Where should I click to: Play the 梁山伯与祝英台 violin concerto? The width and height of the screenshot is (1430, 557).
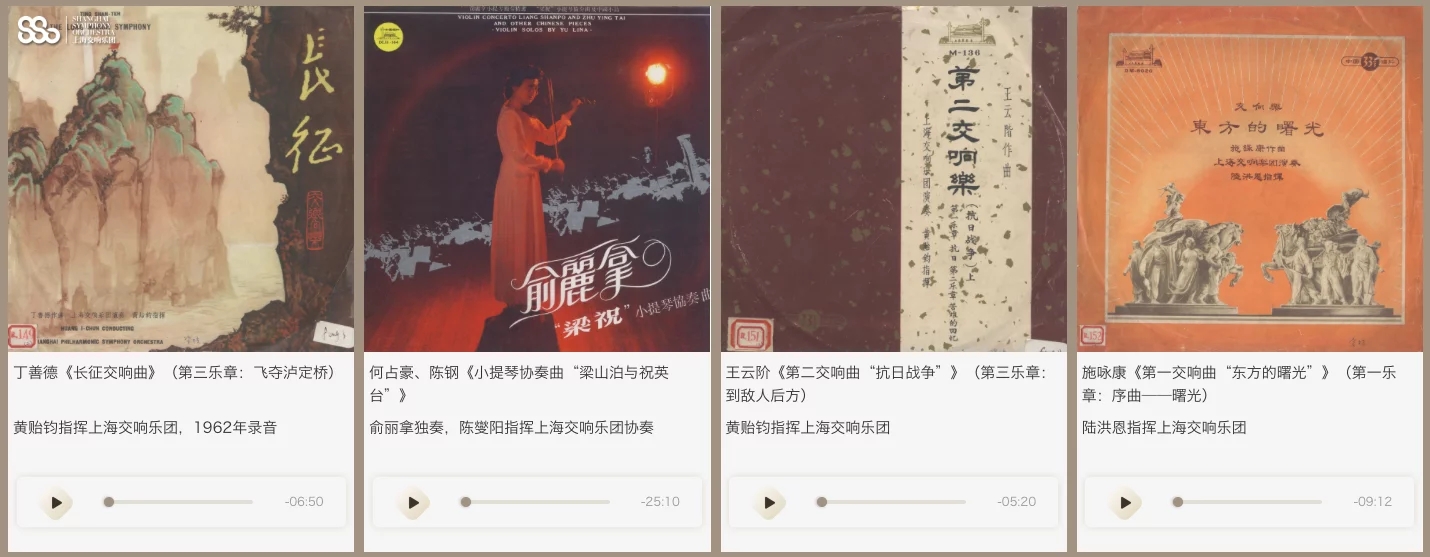click(412, 502)
